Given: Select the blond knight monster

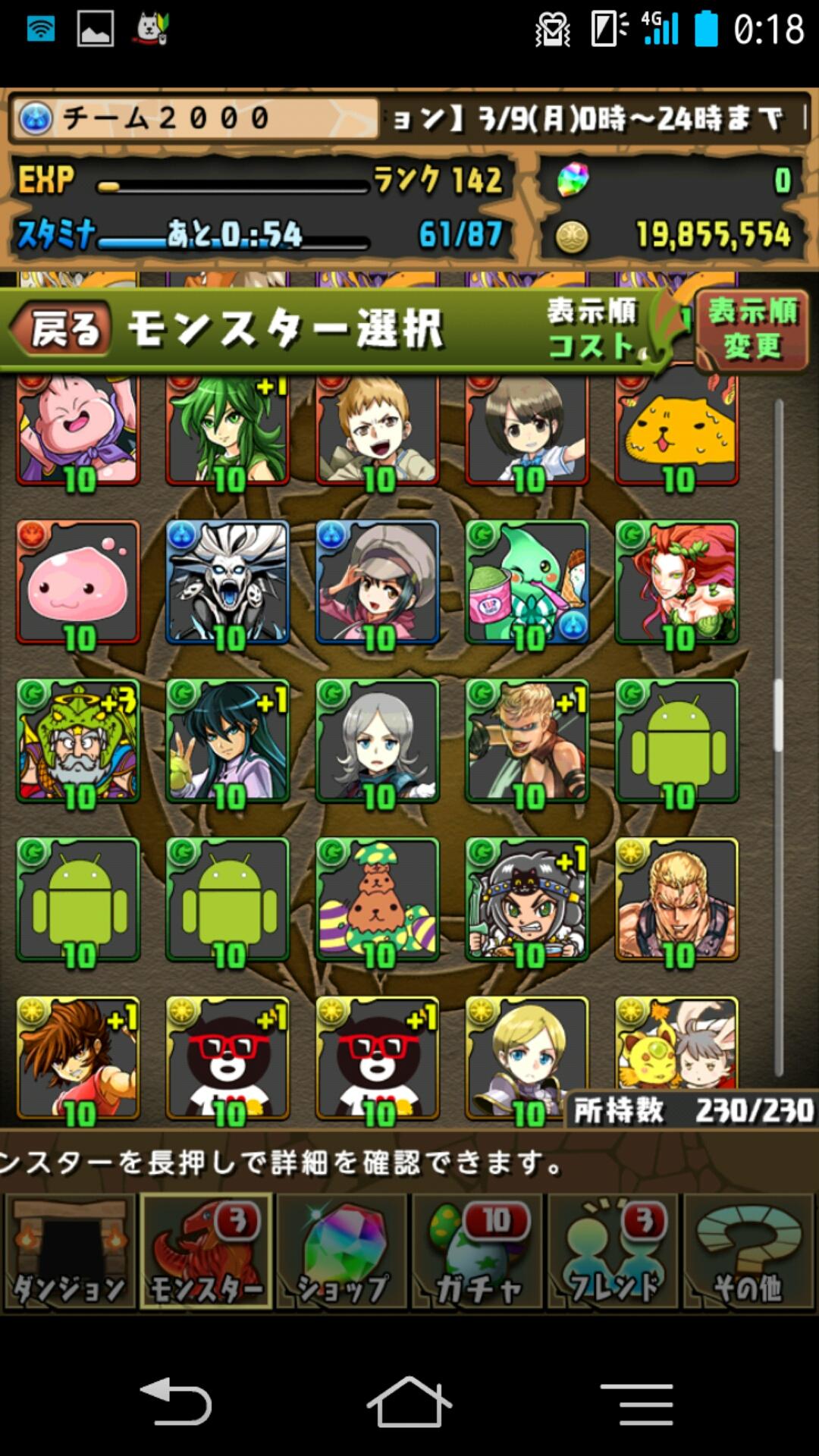Looking at the screenshot, I should pyautogui.click(x=527, y=1058).
